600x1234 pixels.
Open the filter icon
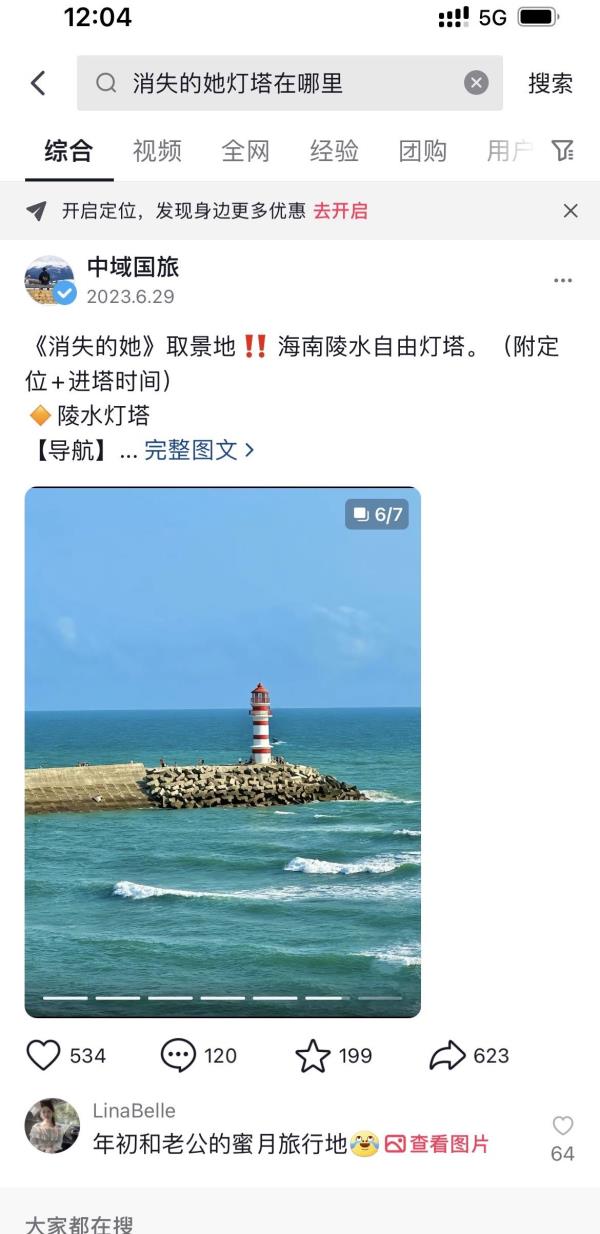(x=563, y=151)
